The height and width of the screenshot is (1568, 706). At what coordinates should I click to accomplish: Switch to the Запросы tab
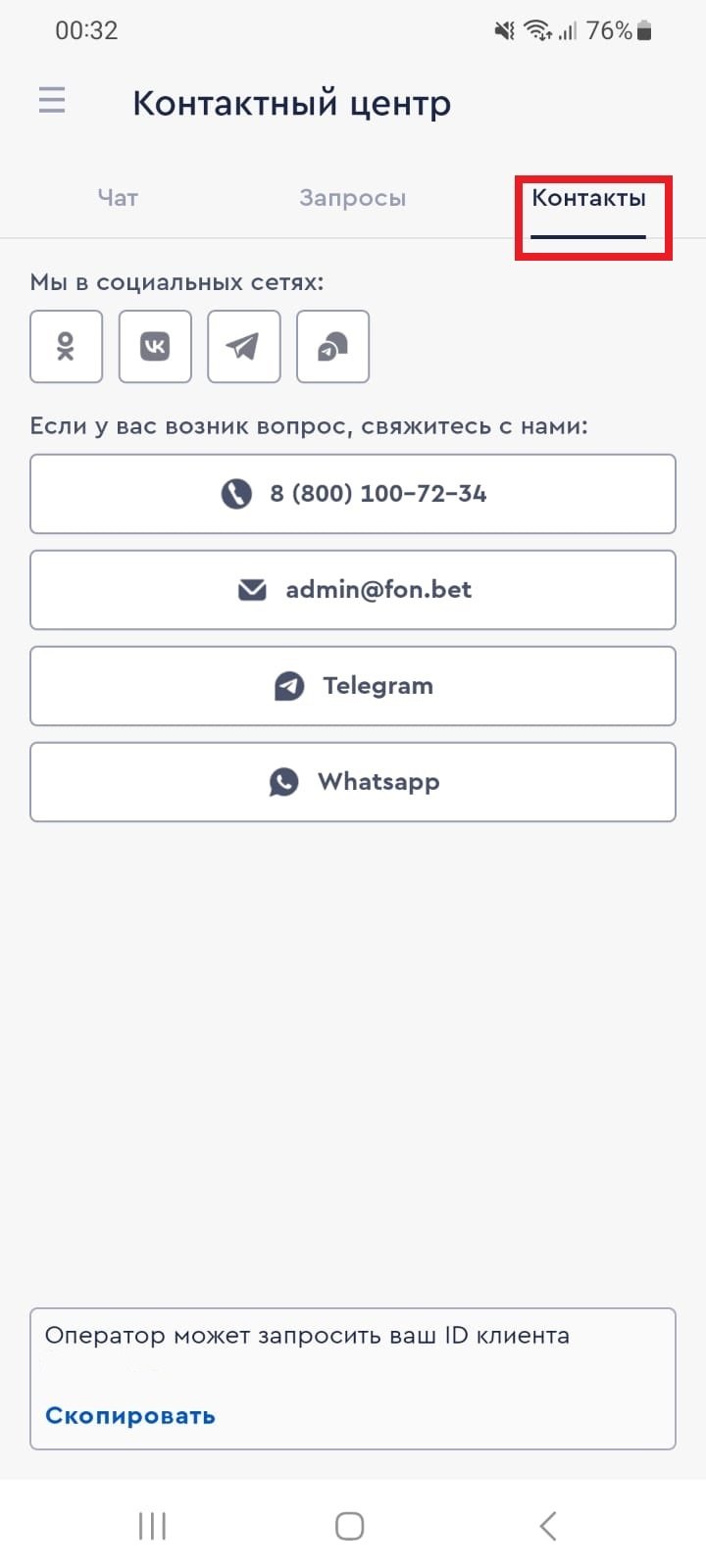(x=352, y=198)
